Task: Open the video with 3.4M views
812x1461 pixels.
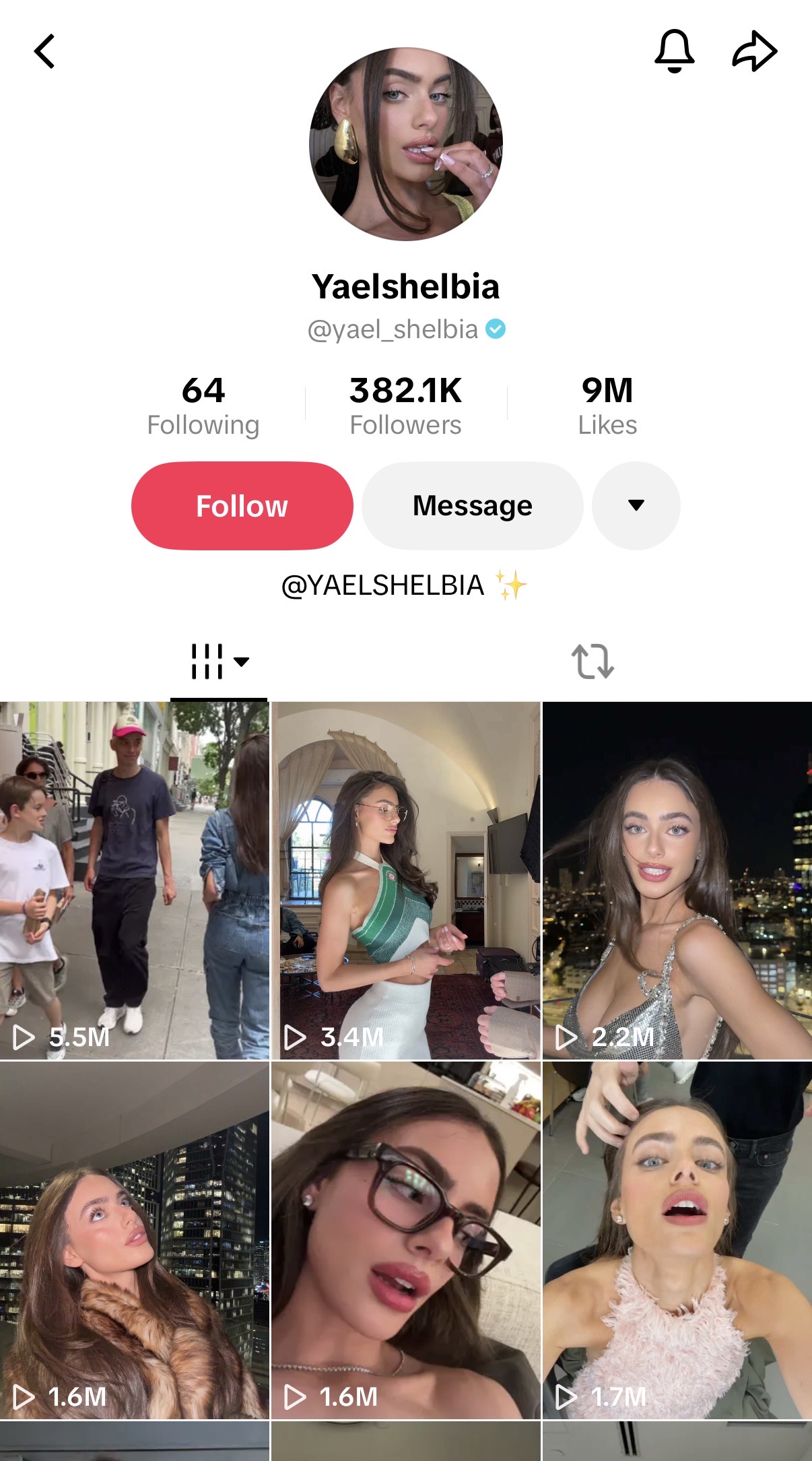Action: click(406, 880)
